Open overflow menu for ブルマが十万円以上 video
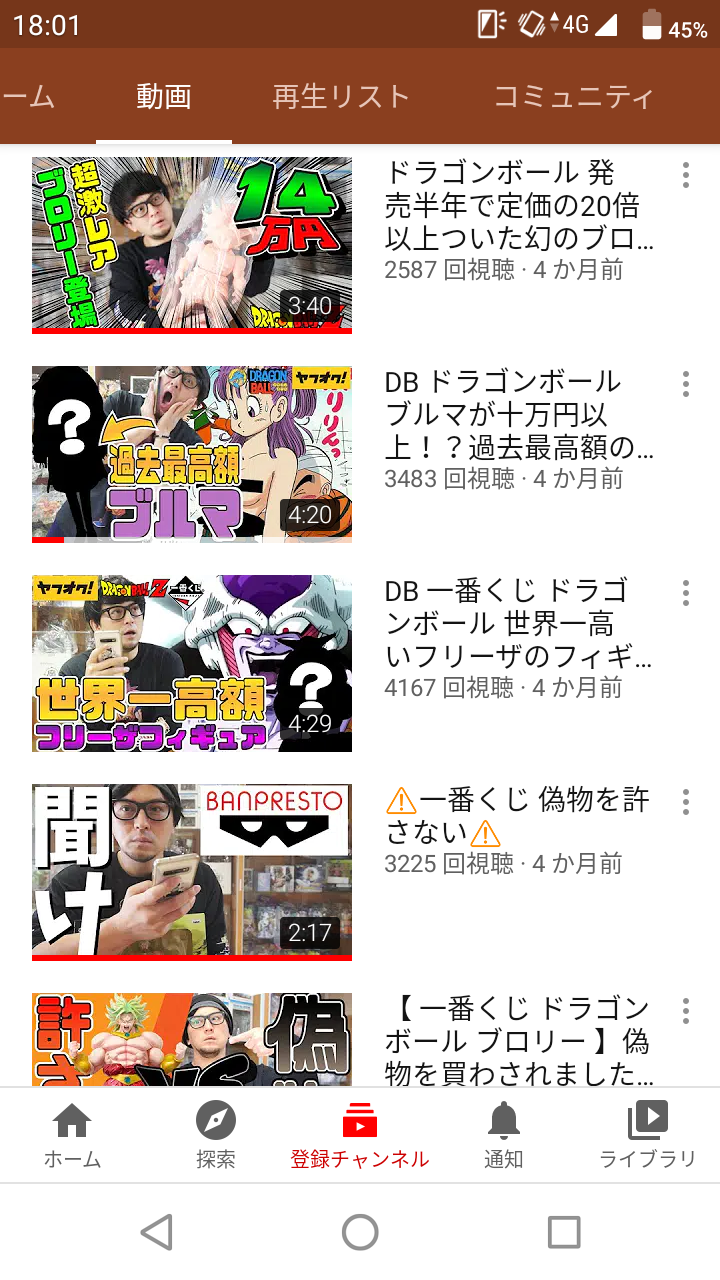This screenshot has width=720, height=1280. coord(685,384)
